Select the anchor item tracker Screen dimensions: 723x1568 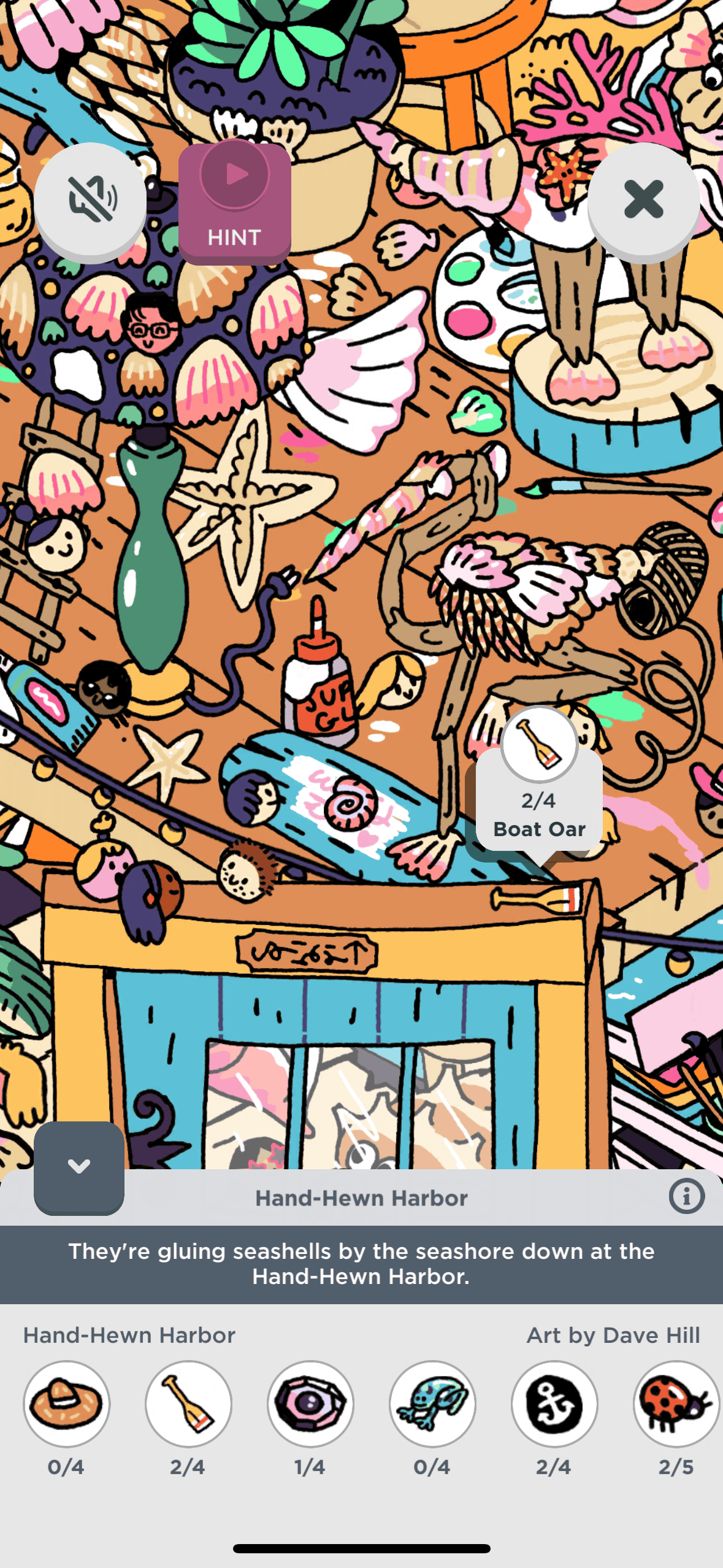click(x=554, y=1404)
